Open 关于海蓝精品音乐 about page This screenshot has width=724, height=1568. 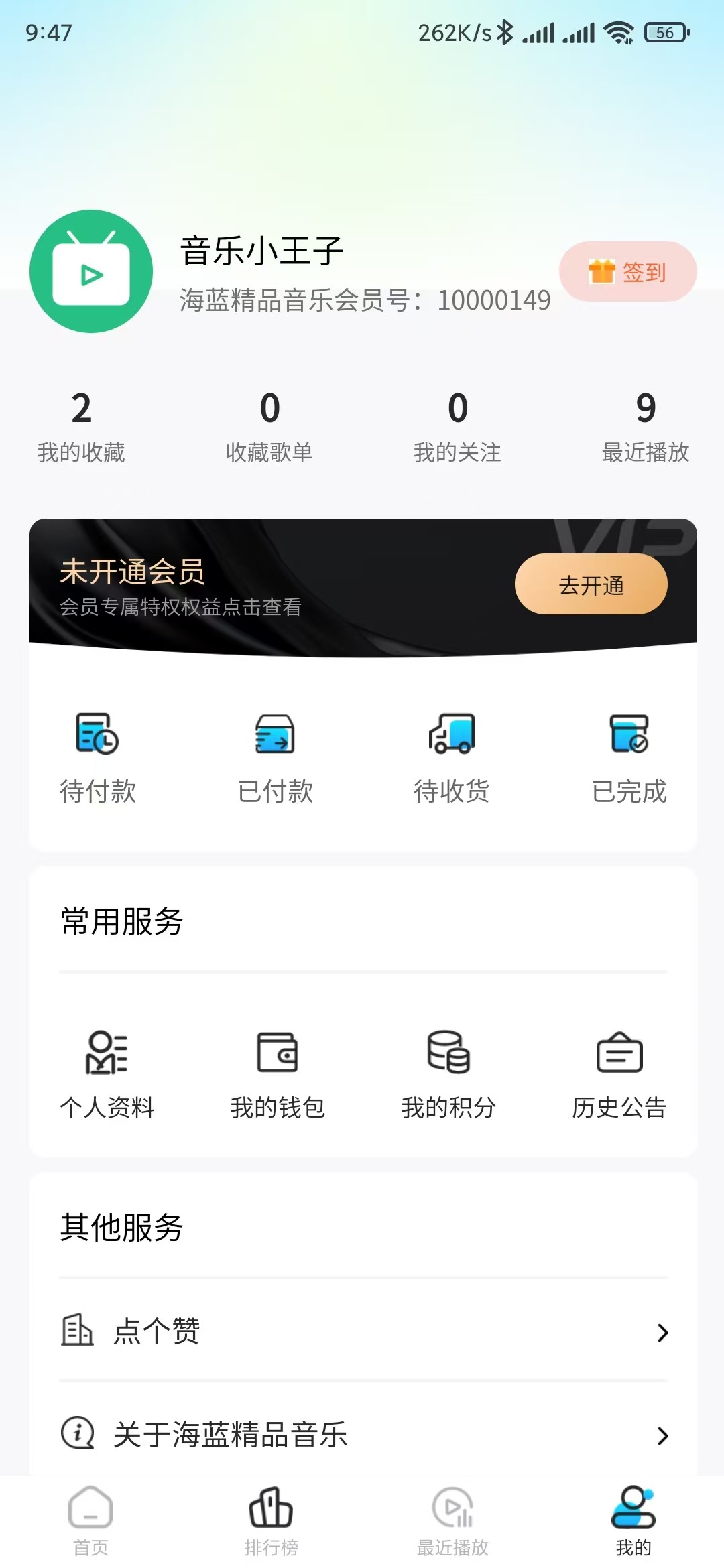(363, 1434)
